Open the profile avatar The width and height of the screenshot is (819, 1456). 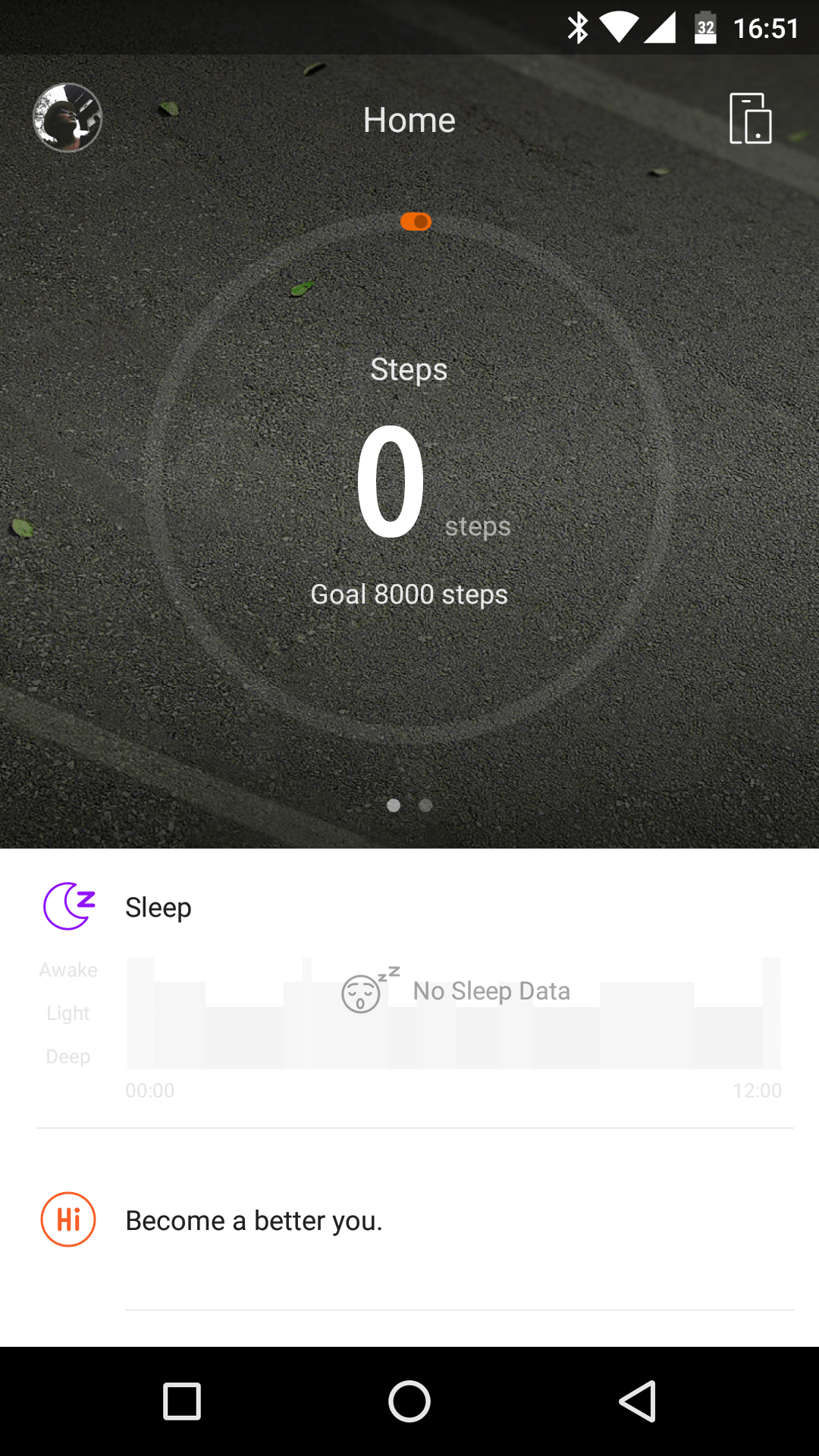[x=67, y=118]
